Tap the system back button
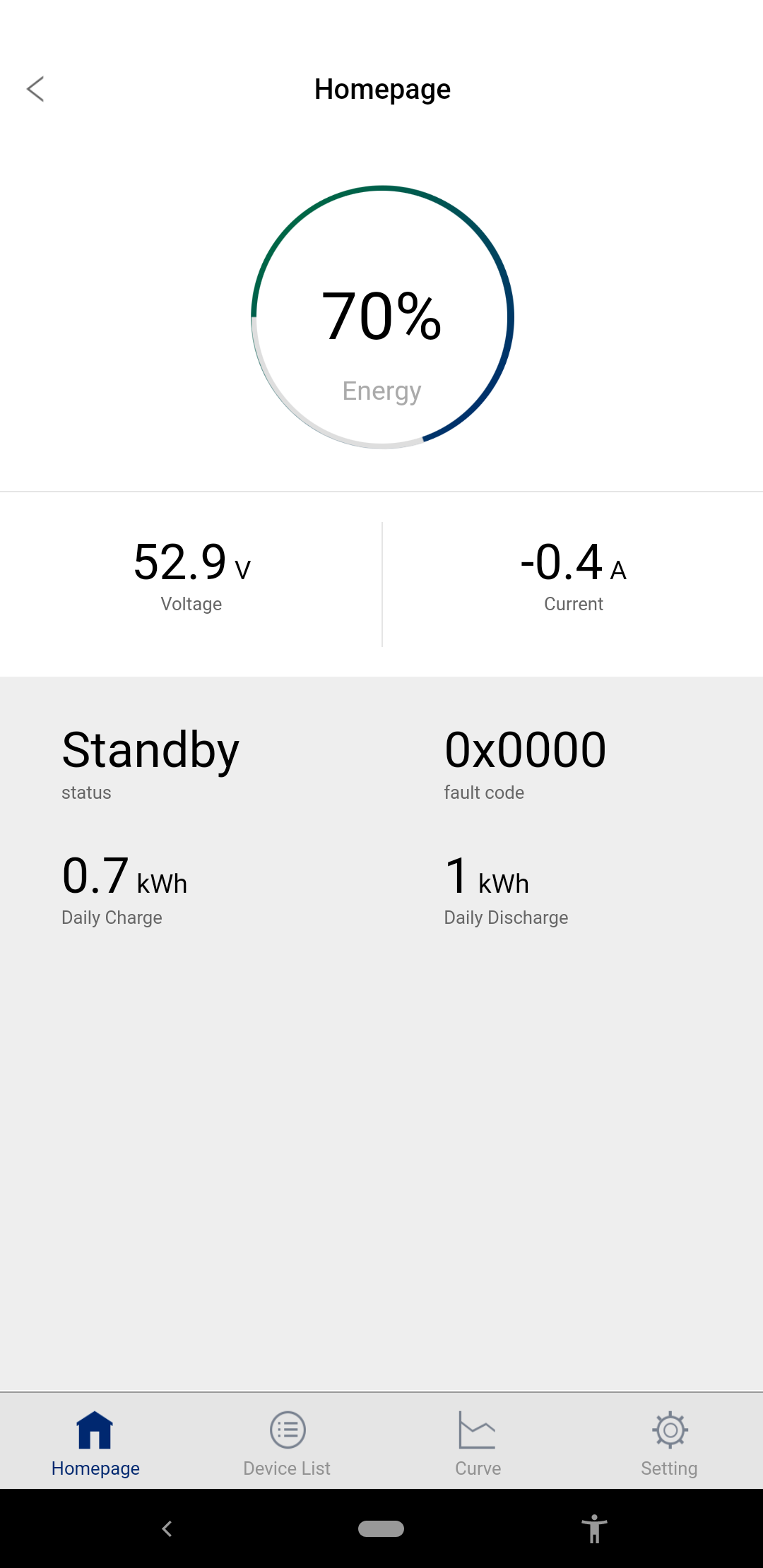Image resolution: width=763 pixels, height=1568 pixels. click(167, 1529)
